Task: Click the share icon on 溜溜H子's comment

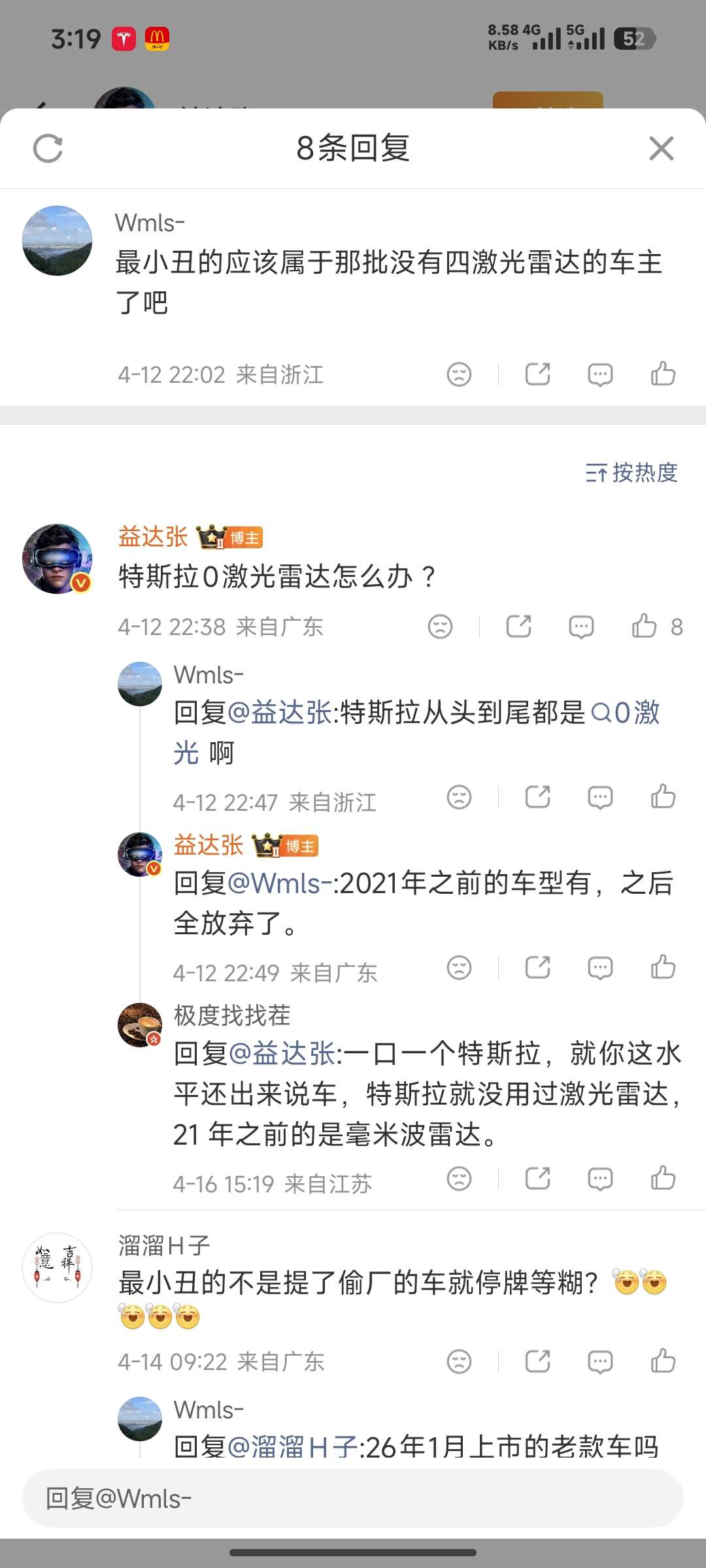Action: tap(538, 1360)
